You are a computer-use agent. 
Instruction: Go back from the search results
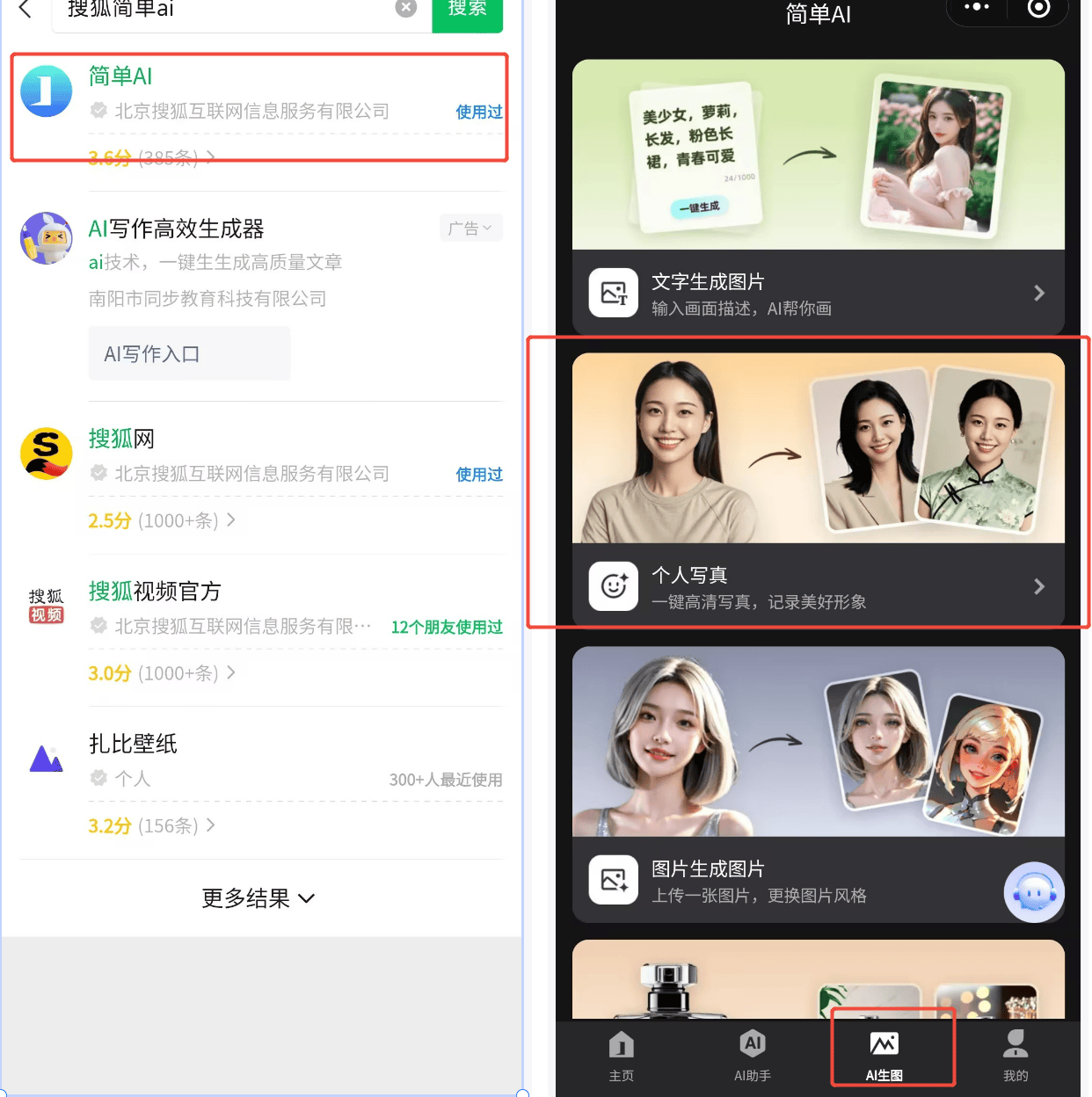[x=25, y=10]
